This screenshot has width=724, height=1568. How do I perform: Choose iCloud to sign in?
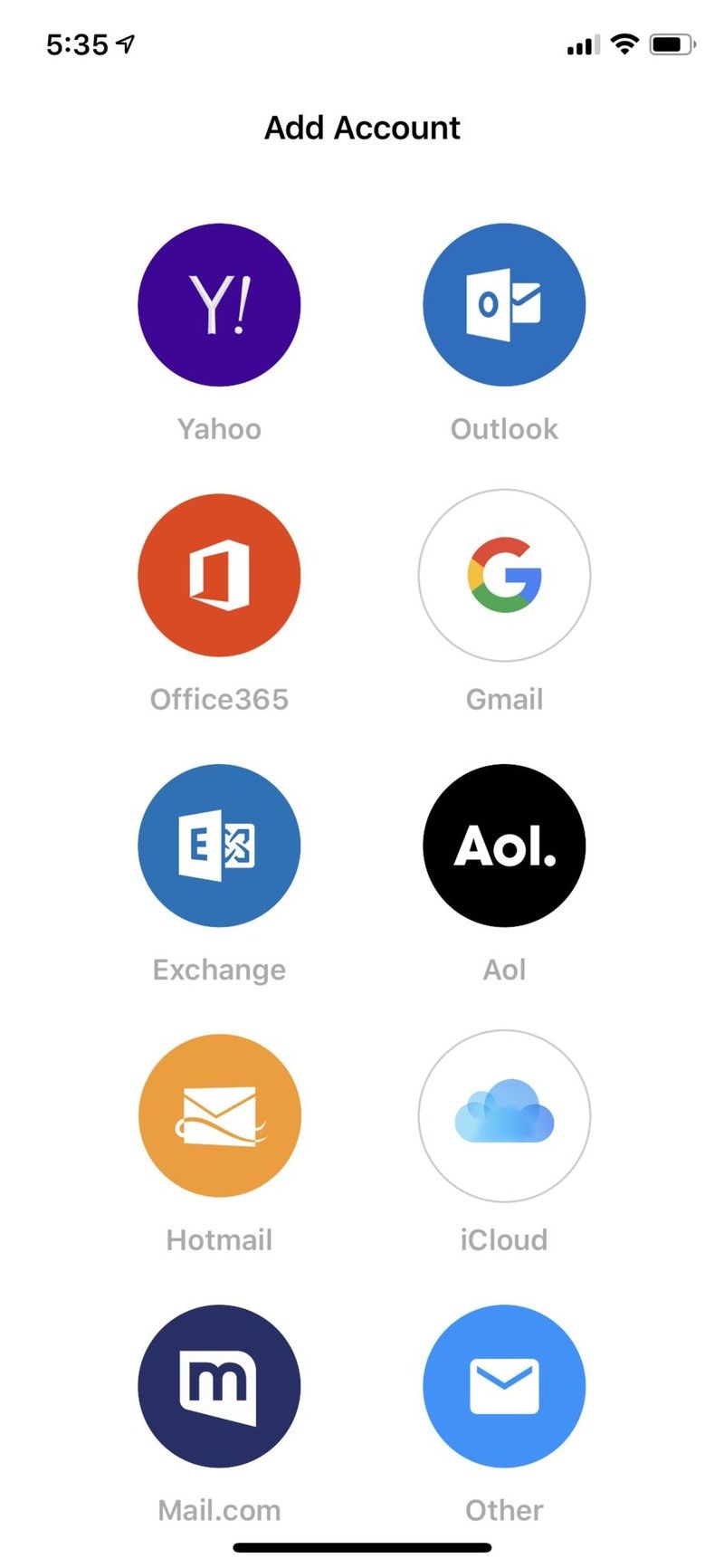[504, 1115]
